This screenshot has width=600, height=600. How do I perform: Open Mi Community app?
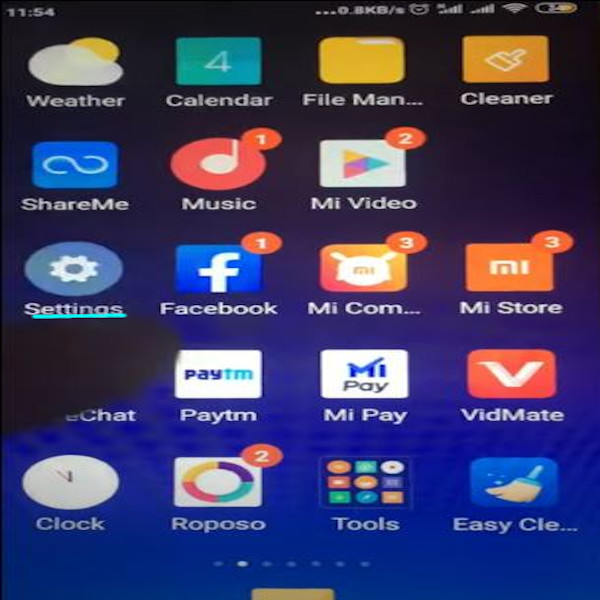(x=362, y=270)
